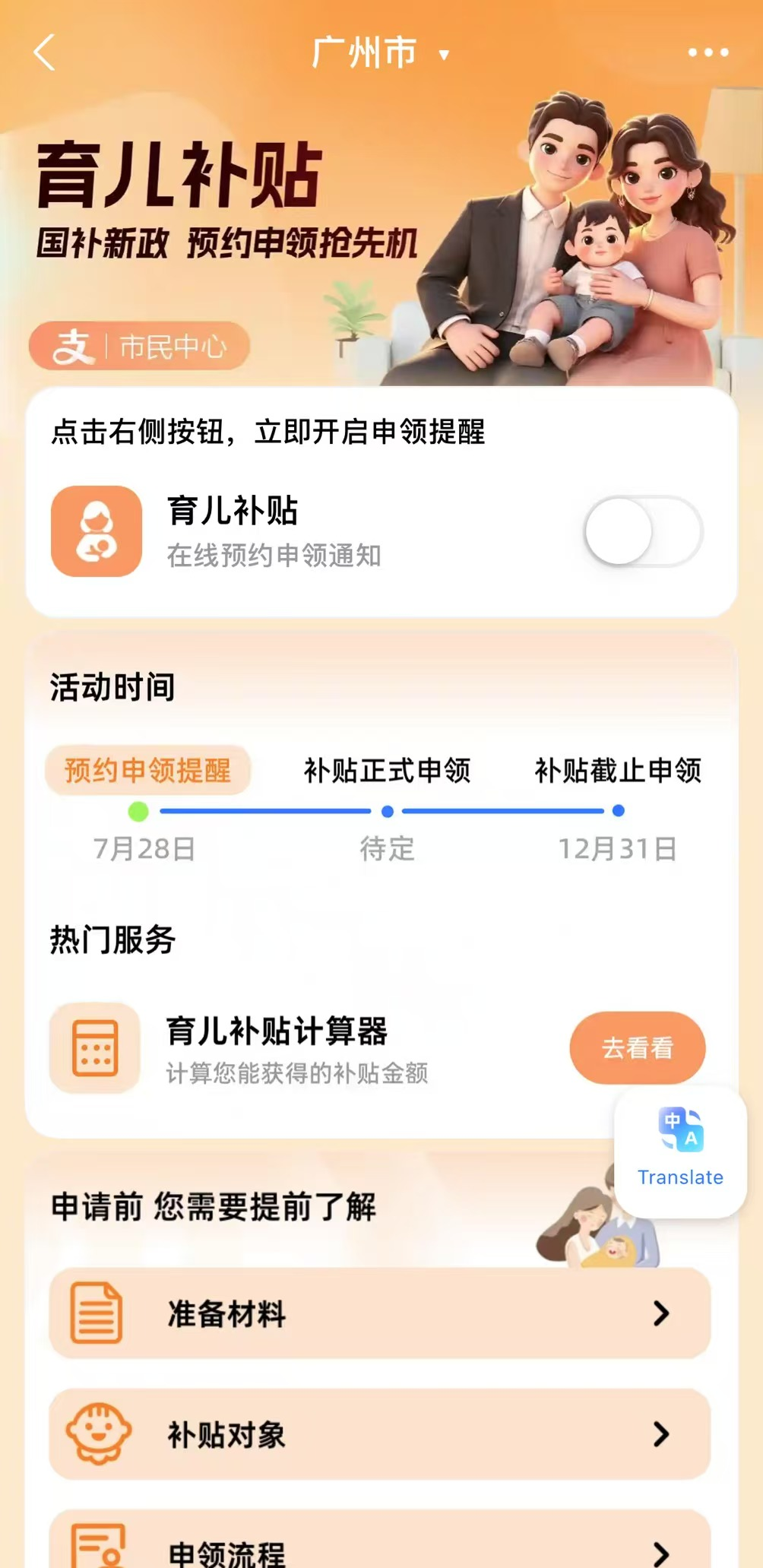Enable the 育儿补贴 reminder switch
This screenshot has height=1568, width=763.
tap(642, 531)
